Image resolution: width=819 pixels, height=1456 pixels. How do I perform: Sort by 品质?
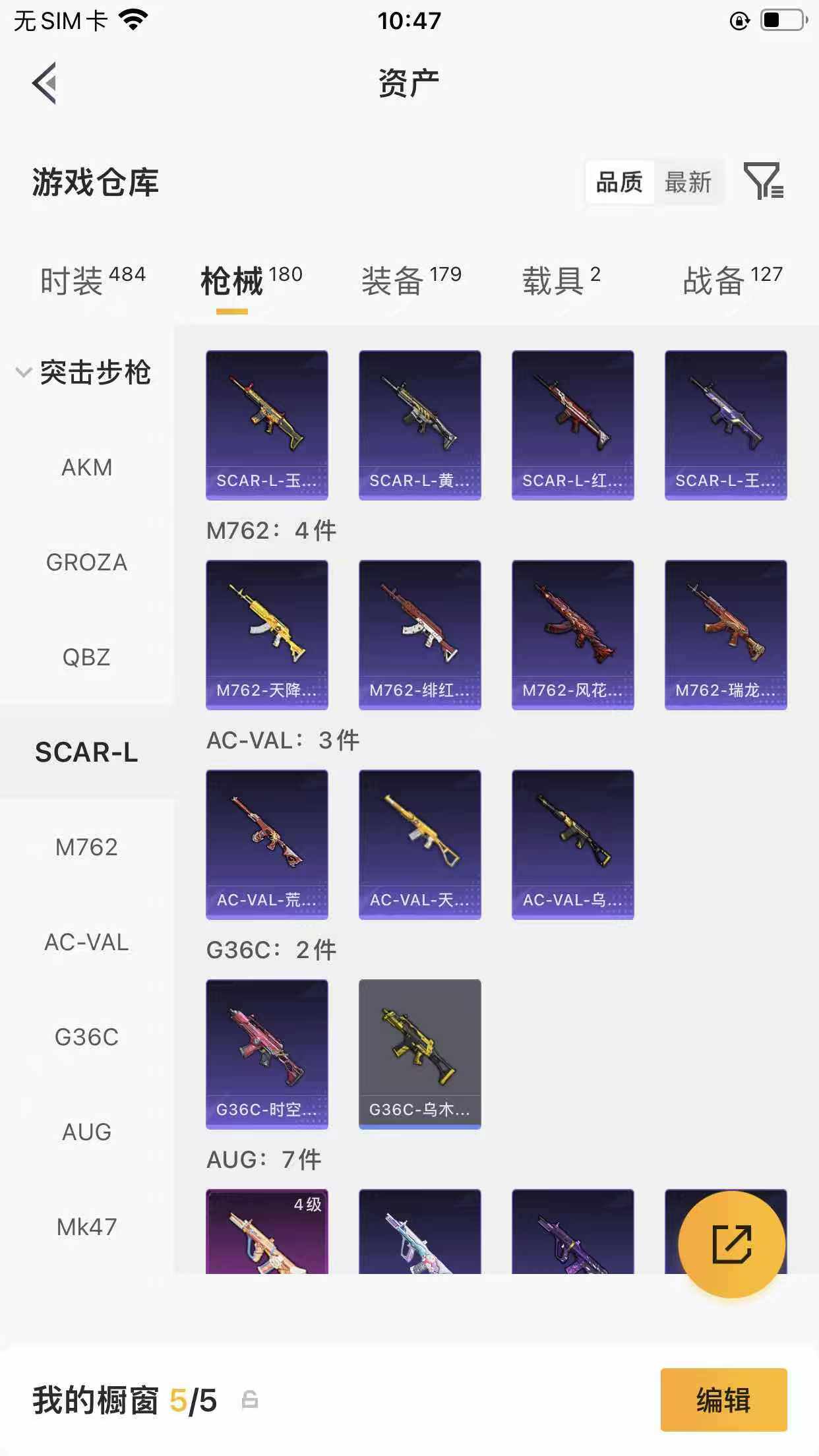pyautogui.click(x=619, y=182)
